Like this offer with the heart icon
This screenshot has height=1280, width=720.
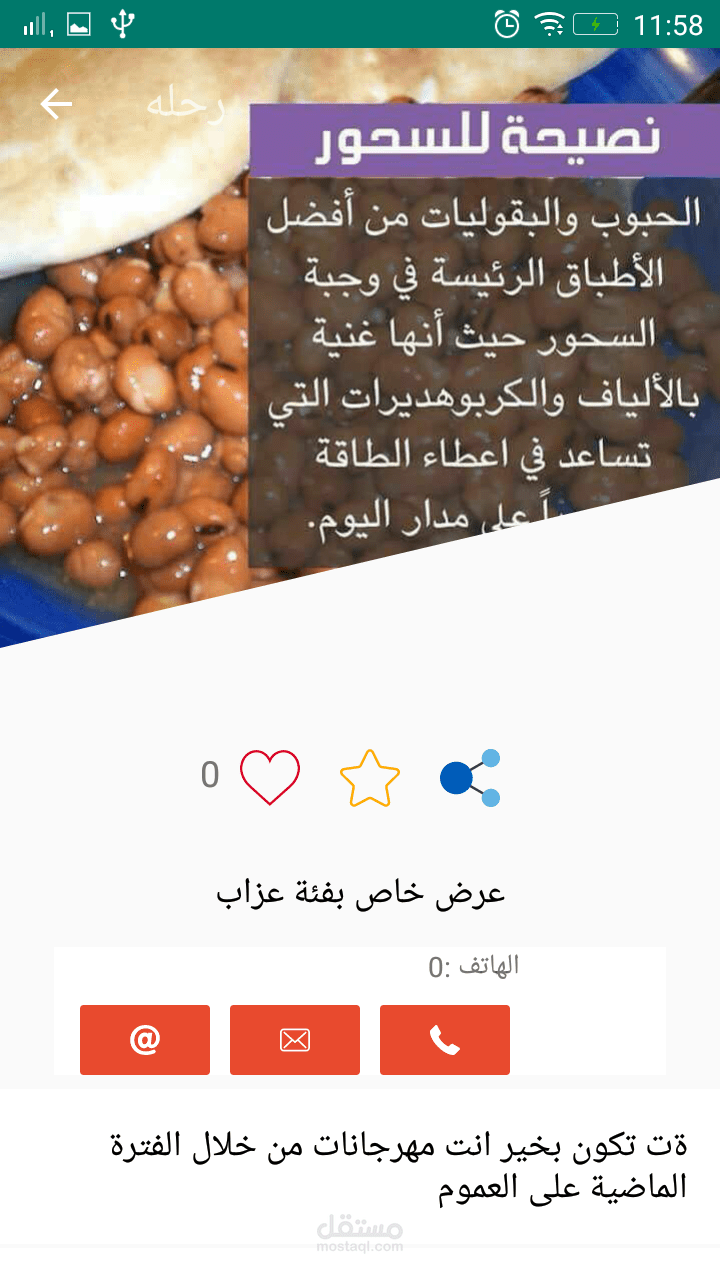(x=270, y=777)
